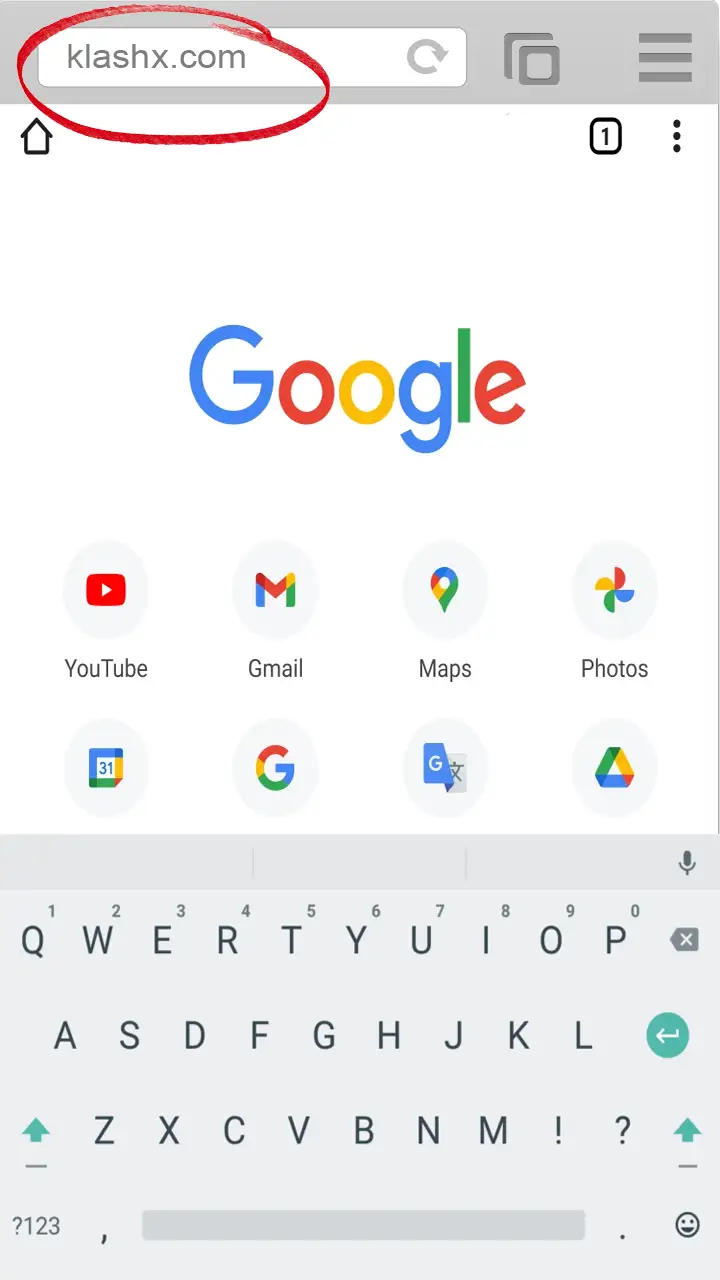Screen dimensions: 720x1280
Task: Open the hamburger menu
Action: click(x=665, y=57)
